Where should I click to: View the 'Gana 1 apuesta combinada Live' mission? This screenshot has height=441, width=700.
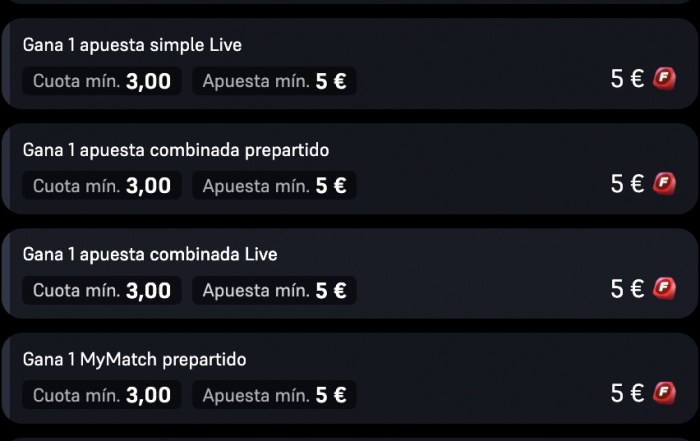coord(350,273)
